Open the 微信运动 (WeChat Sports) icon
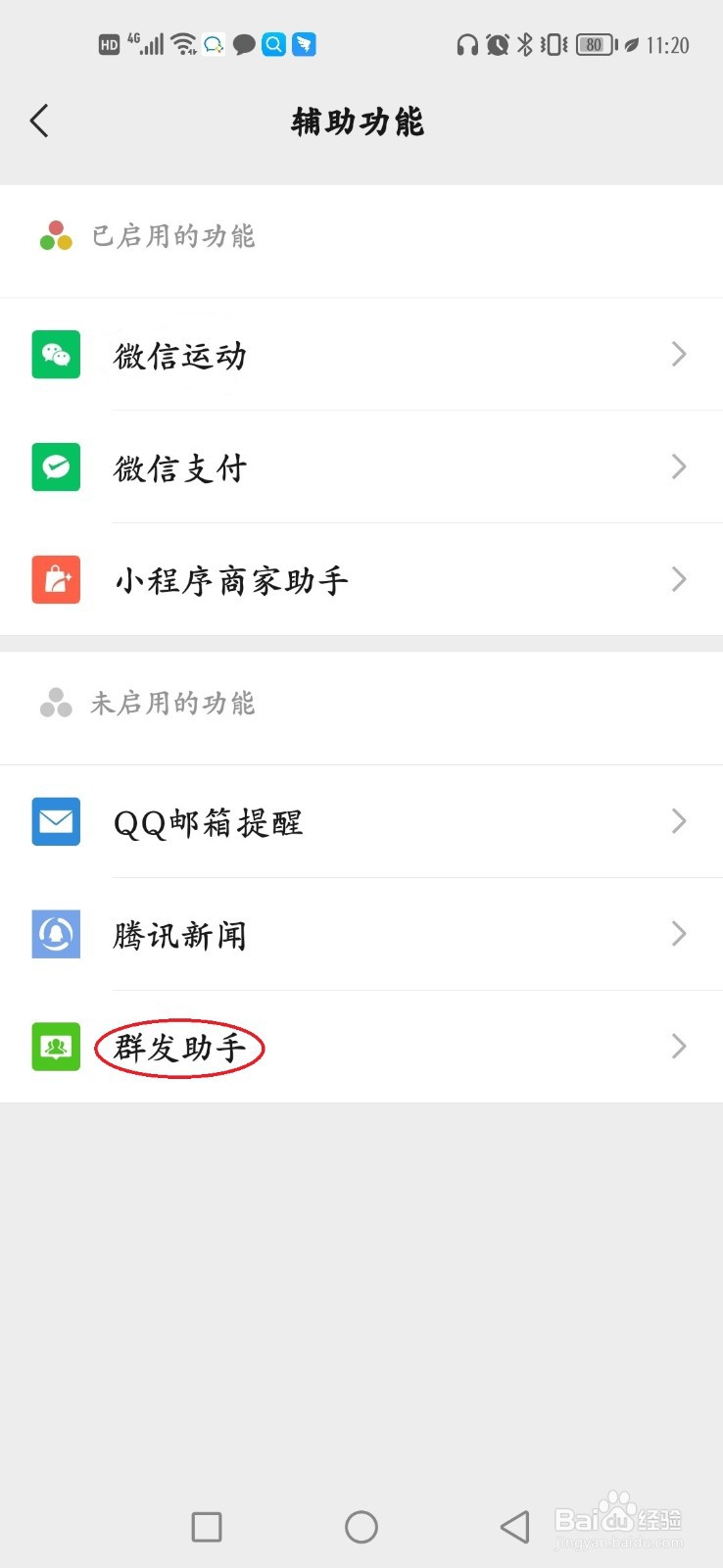Image resolution: width=723 pixels, height=1568 pixels. click(56, 355)
